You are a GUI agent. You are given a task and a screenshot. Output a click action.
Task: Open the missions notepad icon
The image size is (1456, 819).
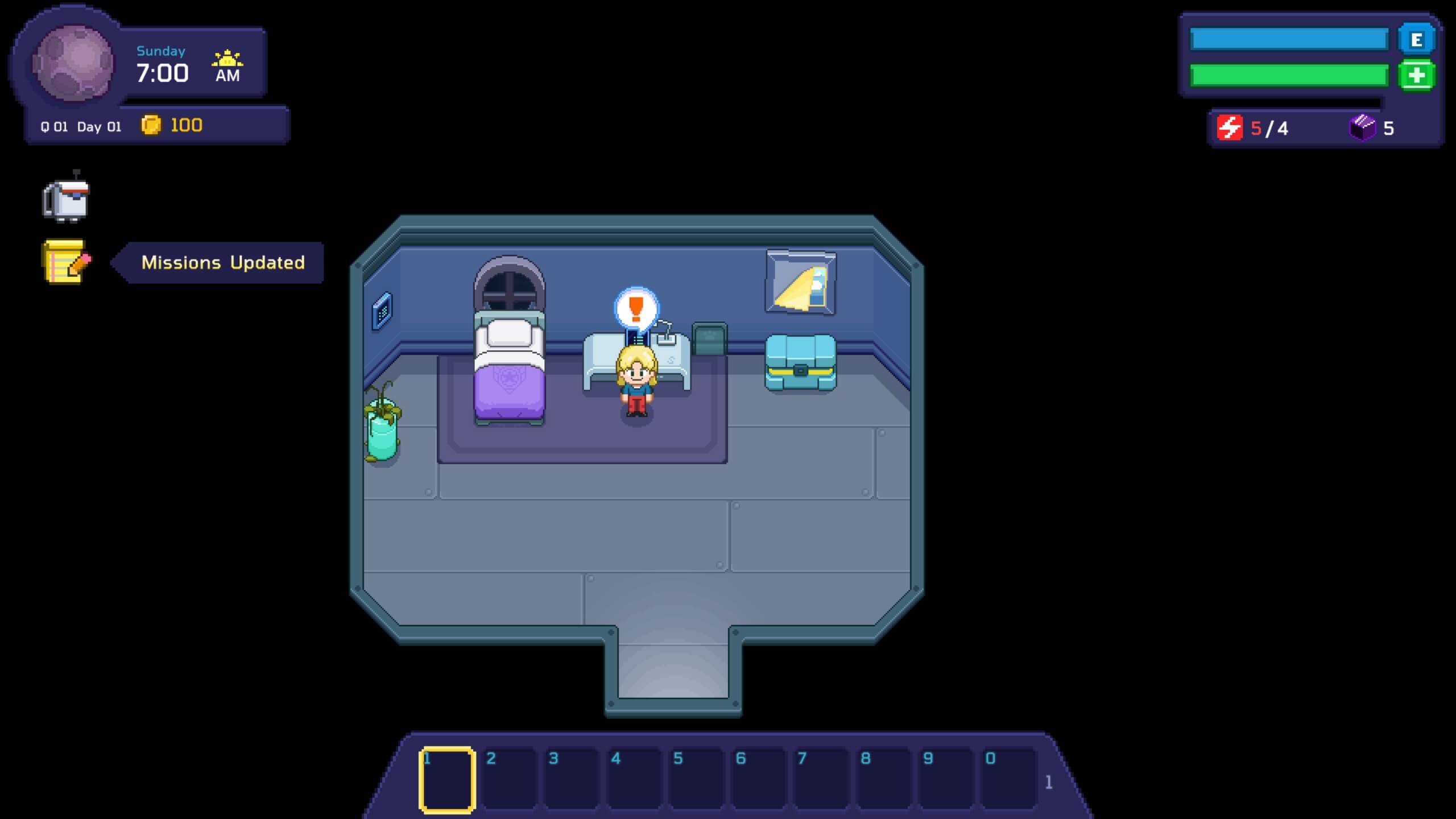coord(66,262)
